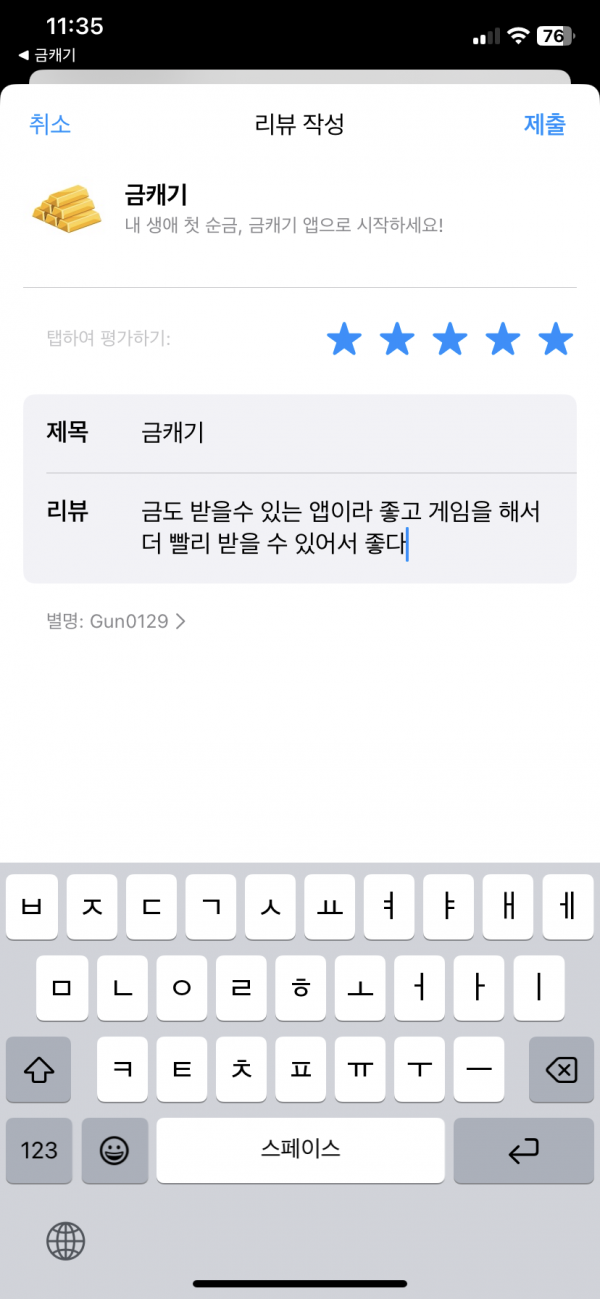
Task: Select the first rating star
Action: (x=344, y=340)
